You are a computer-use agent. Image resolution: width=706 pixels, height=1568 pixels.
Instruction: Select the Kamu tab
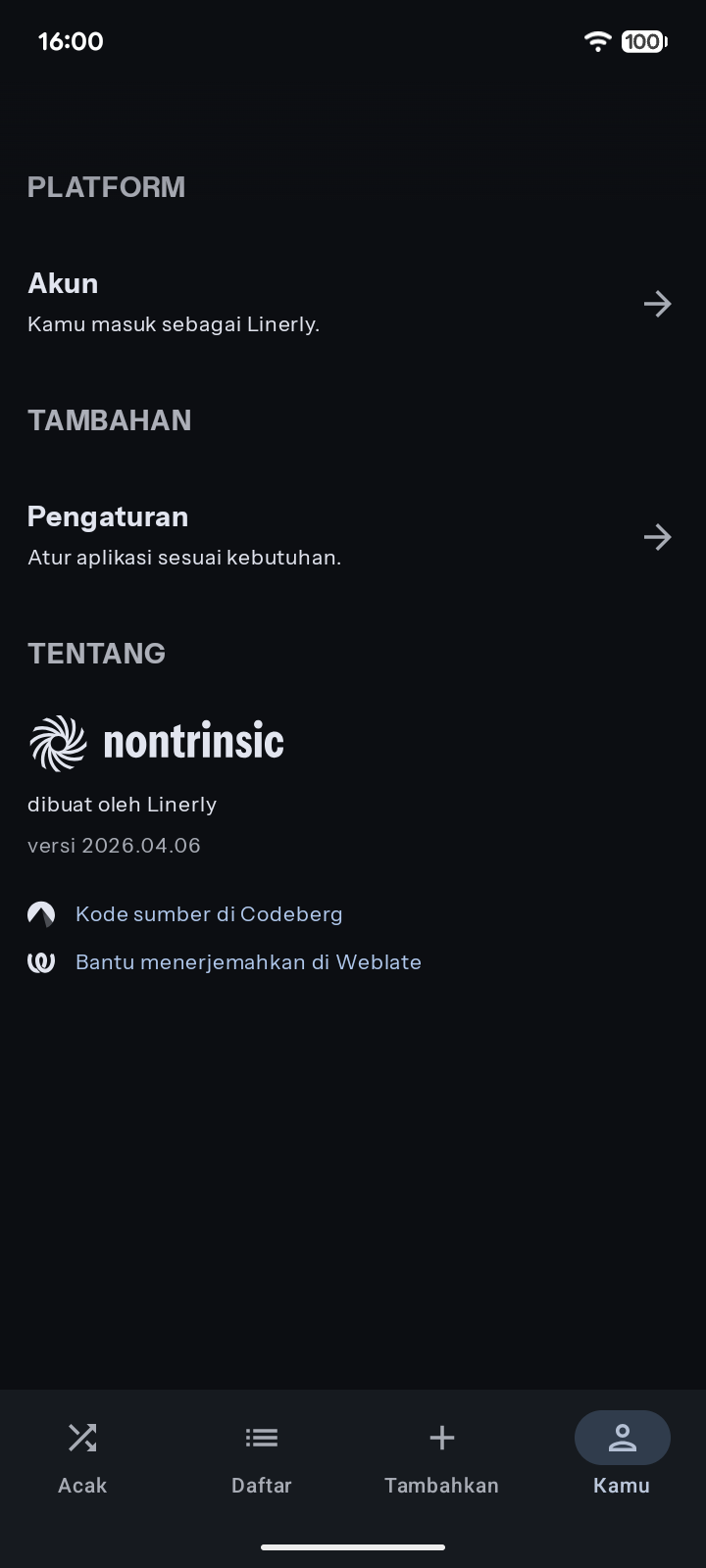tap(622, 1457)
